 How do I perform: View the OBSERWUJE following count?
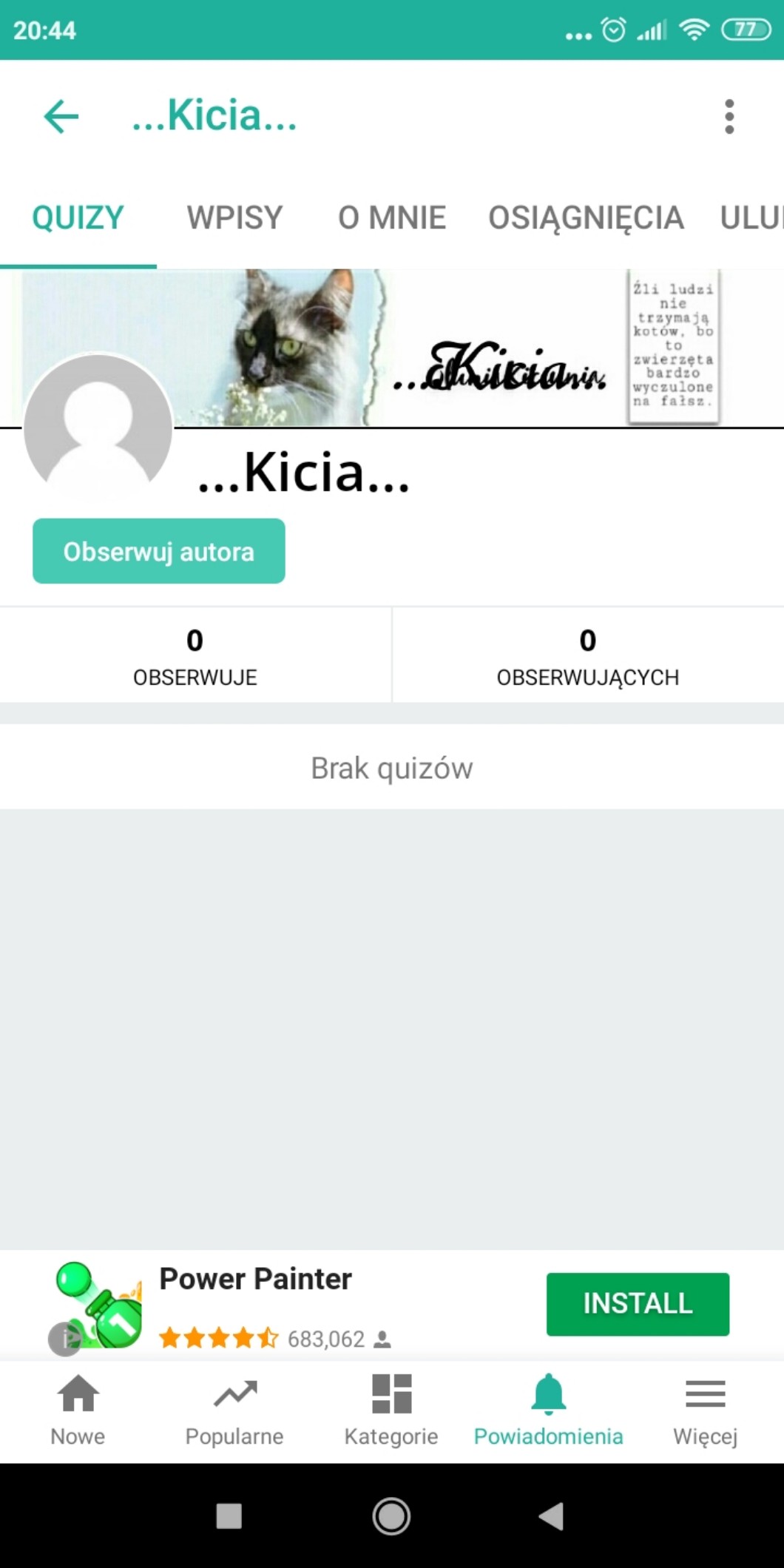click(x=195, y=655)
